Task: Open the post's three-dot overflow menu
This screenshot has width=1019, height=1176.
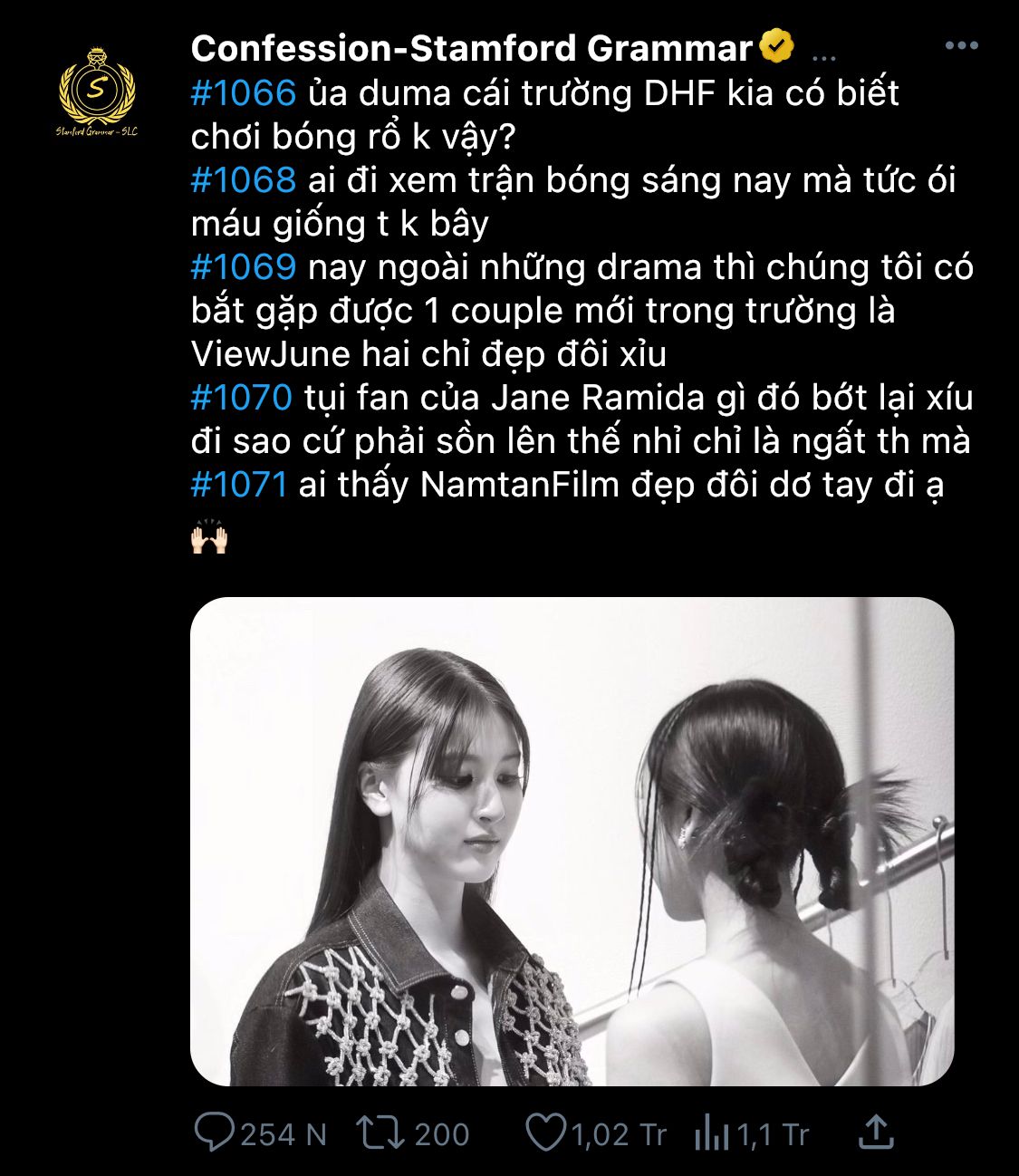Action: pos(961,46)
